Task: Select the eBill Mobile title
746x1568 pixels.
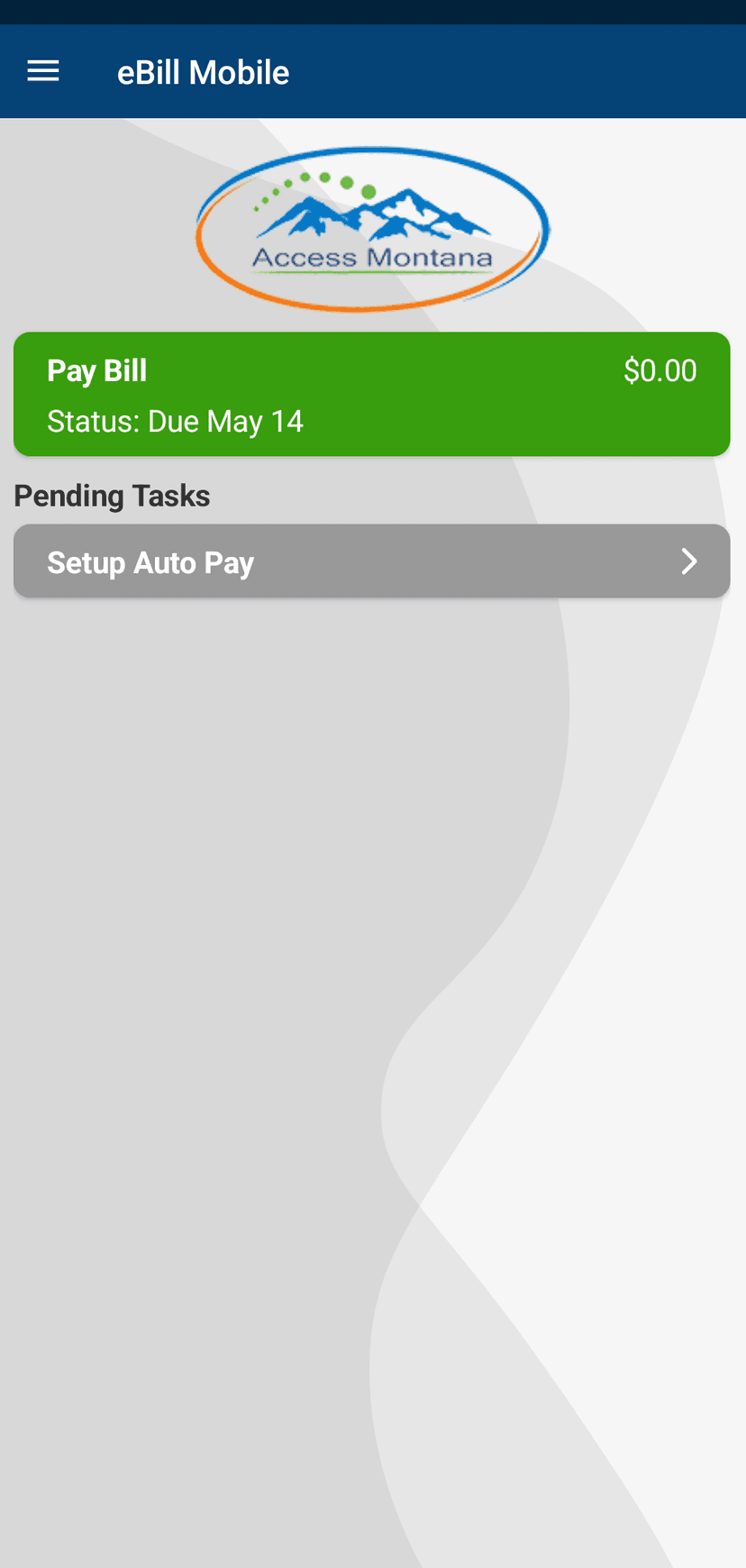Action: click(x=203, y=71)
